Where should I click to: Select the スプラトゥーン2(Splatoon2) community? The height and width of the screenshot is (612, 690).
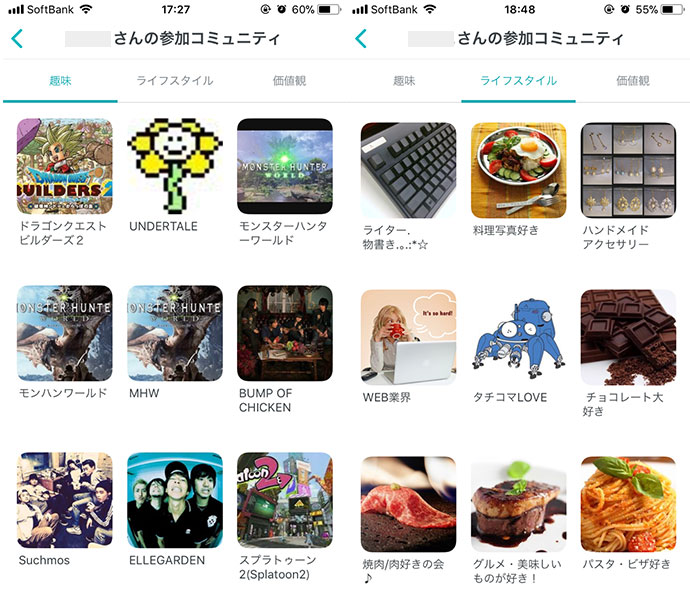click(284, 500)
